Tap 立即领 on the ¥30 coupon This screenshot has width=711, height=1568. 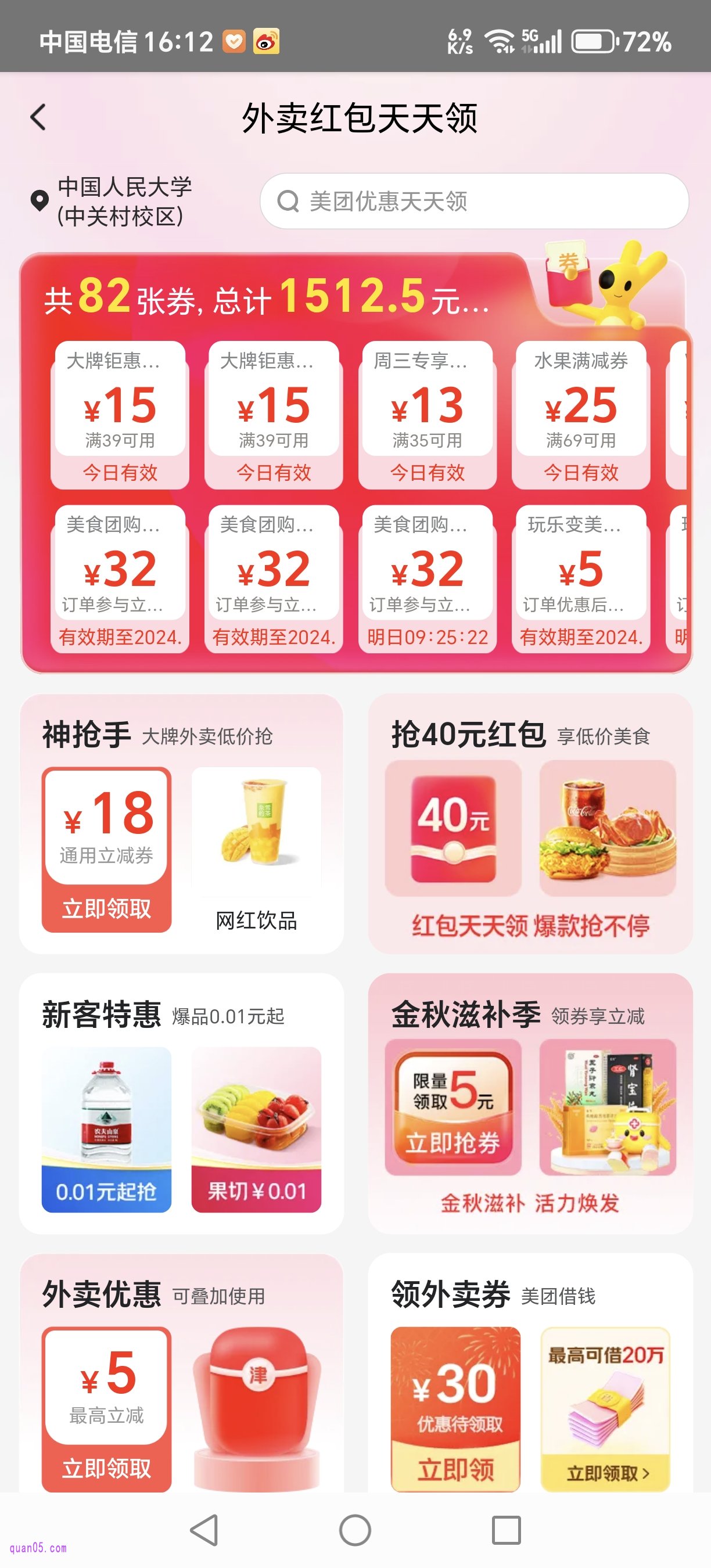(x=455, y=1469)
